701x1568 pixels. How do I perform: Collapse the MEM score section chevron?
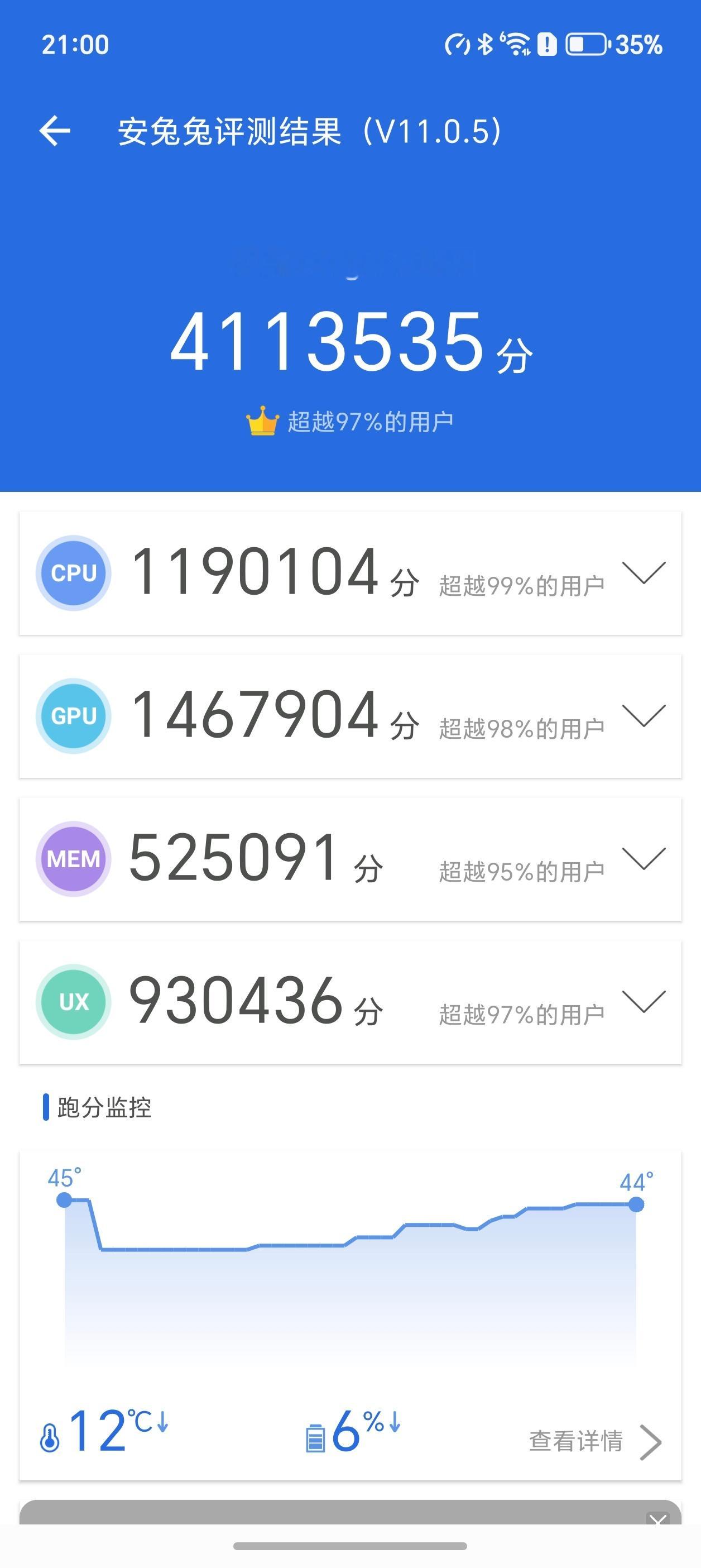pyautogui.click(x=645, y=859)
